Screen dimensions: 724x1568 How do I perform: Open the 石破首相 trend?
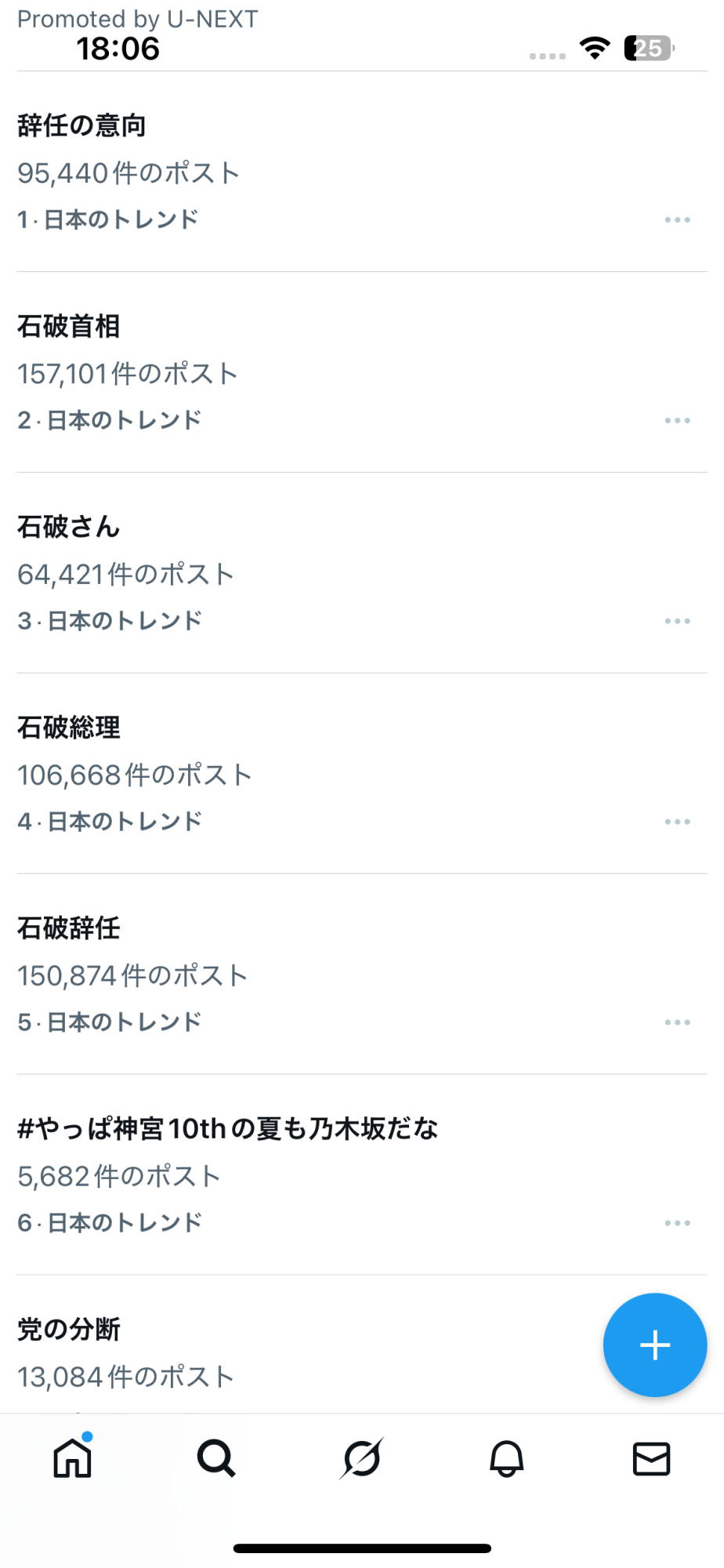point(69,326)
